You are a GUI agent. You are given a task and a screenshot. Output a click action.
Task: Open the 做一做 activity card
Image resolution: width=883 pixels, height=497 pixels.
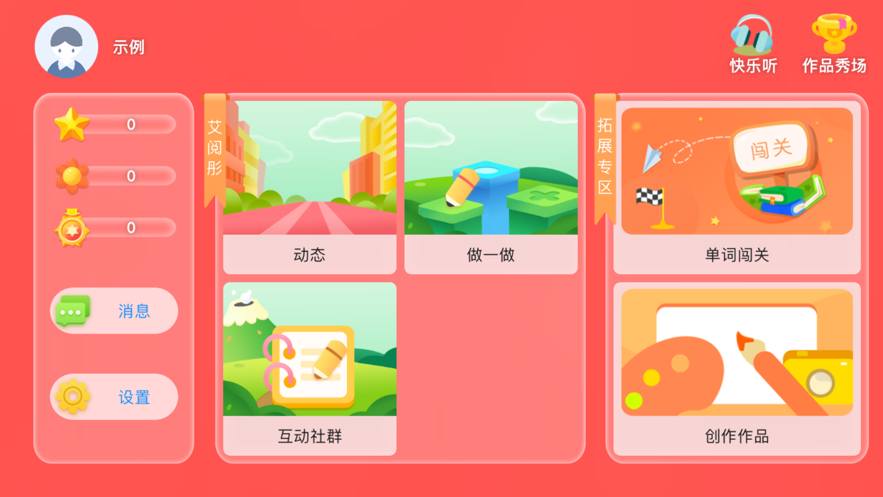(x=491, y=187)
